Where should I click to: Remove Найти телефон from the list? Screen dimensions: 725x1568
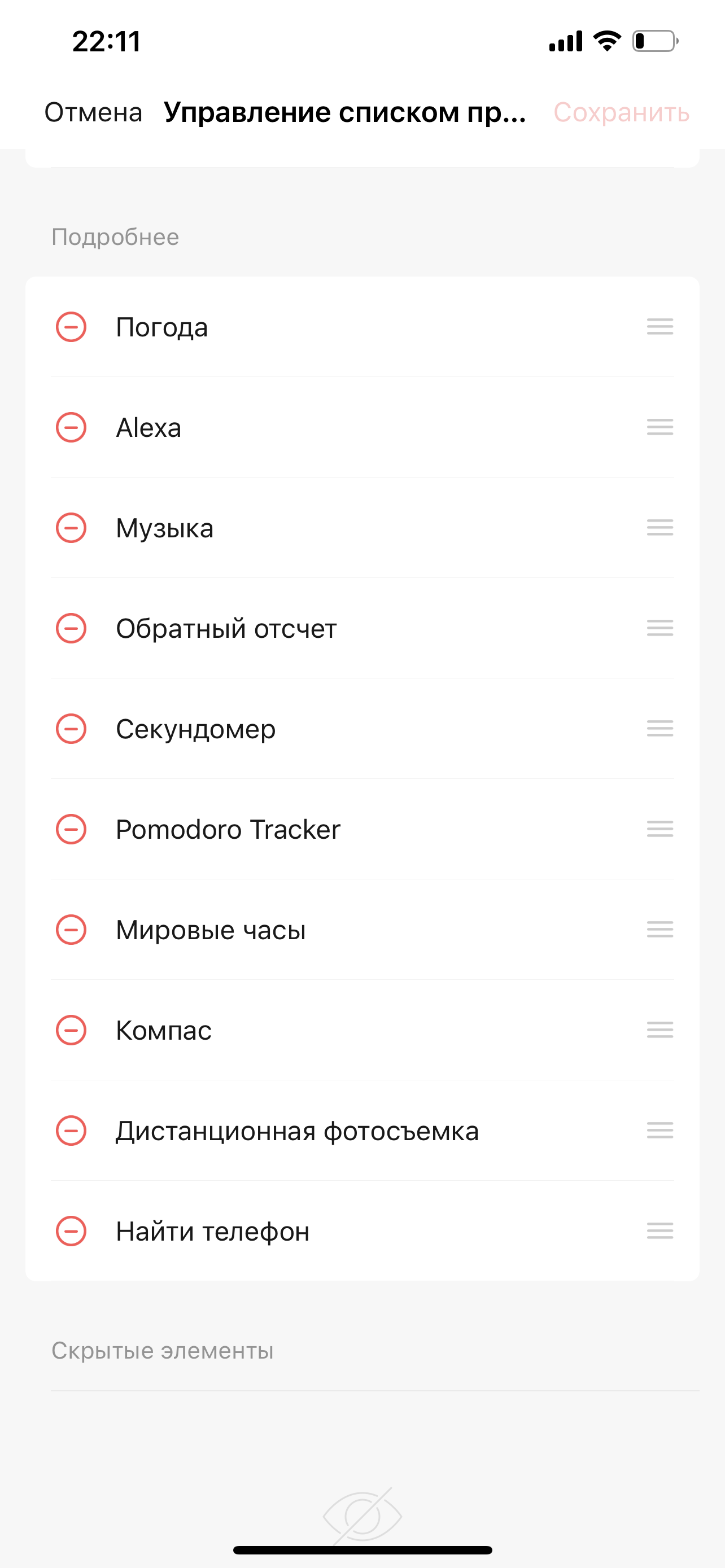pyautogui.click(x=71, y=1231)
